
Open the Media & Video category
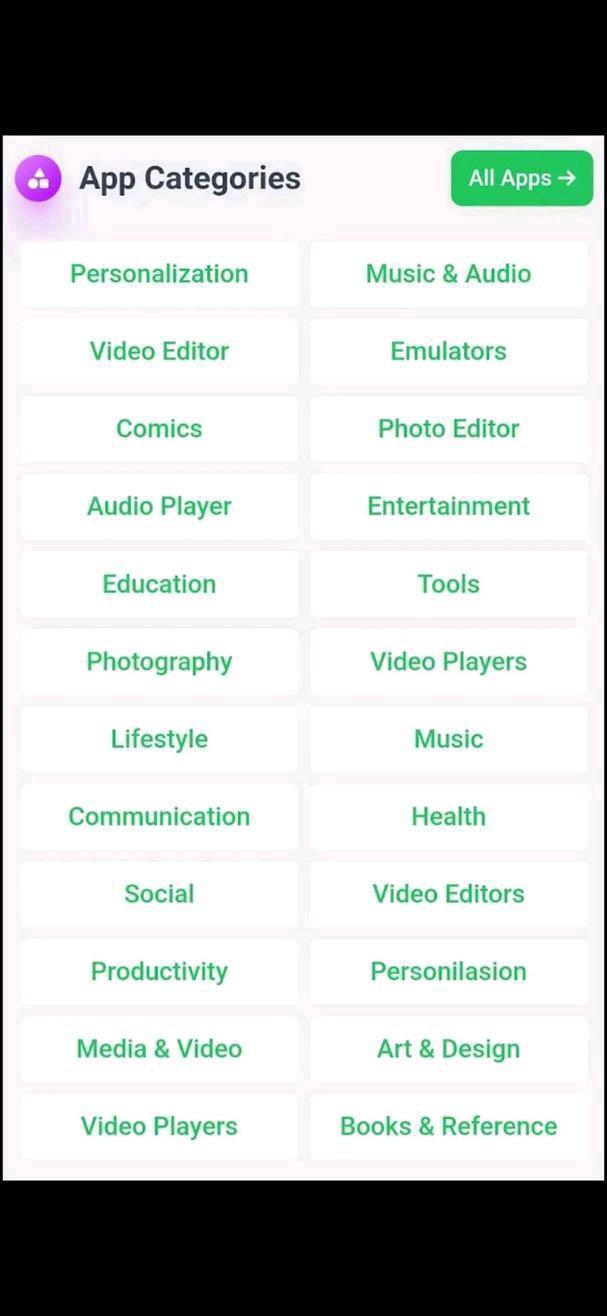pyautogui.click(x=159, y=1049)
